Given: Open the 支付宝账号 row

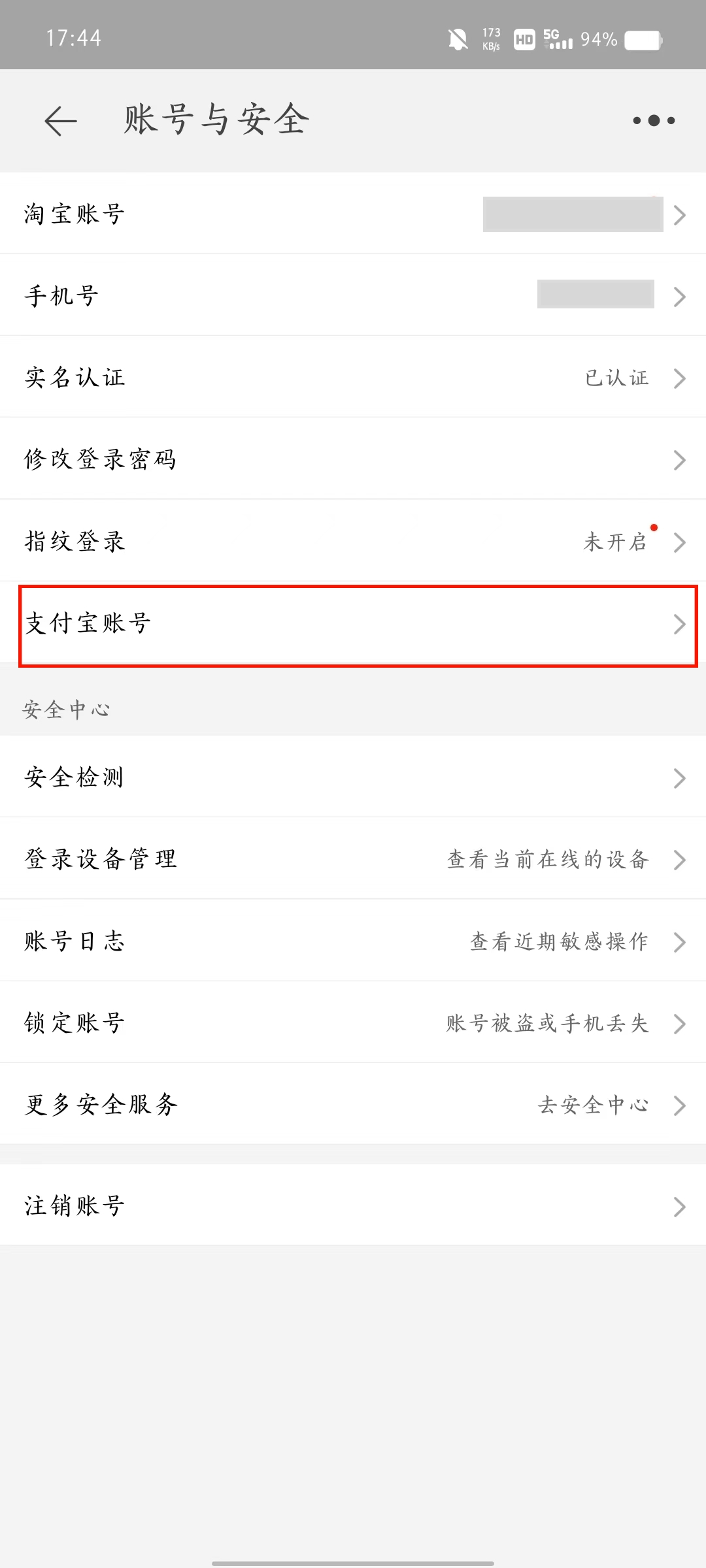Looking at the screenshot, I should [x=353, y=624].
